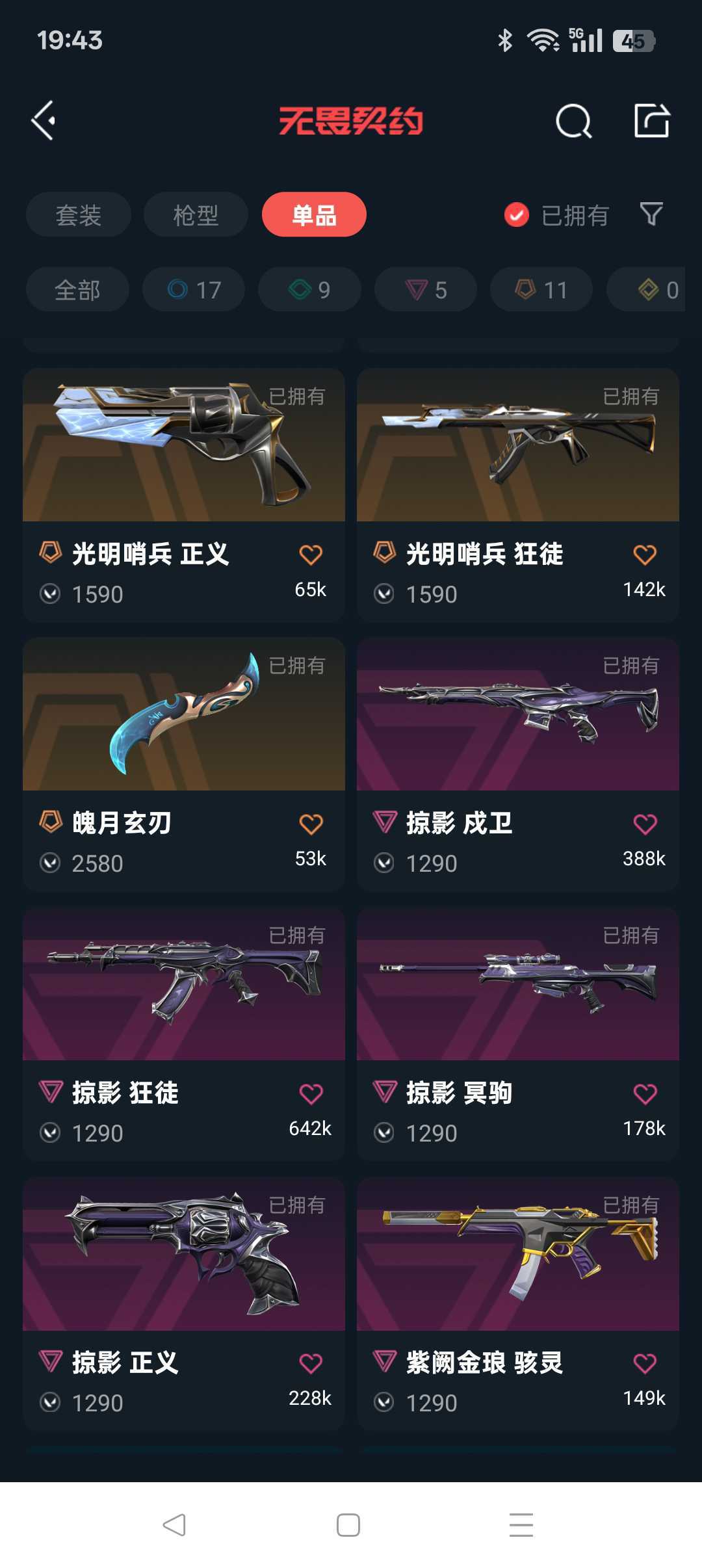
Task: Like the 掠影 戍卫 skin
Action: click(x=645, y=824)
